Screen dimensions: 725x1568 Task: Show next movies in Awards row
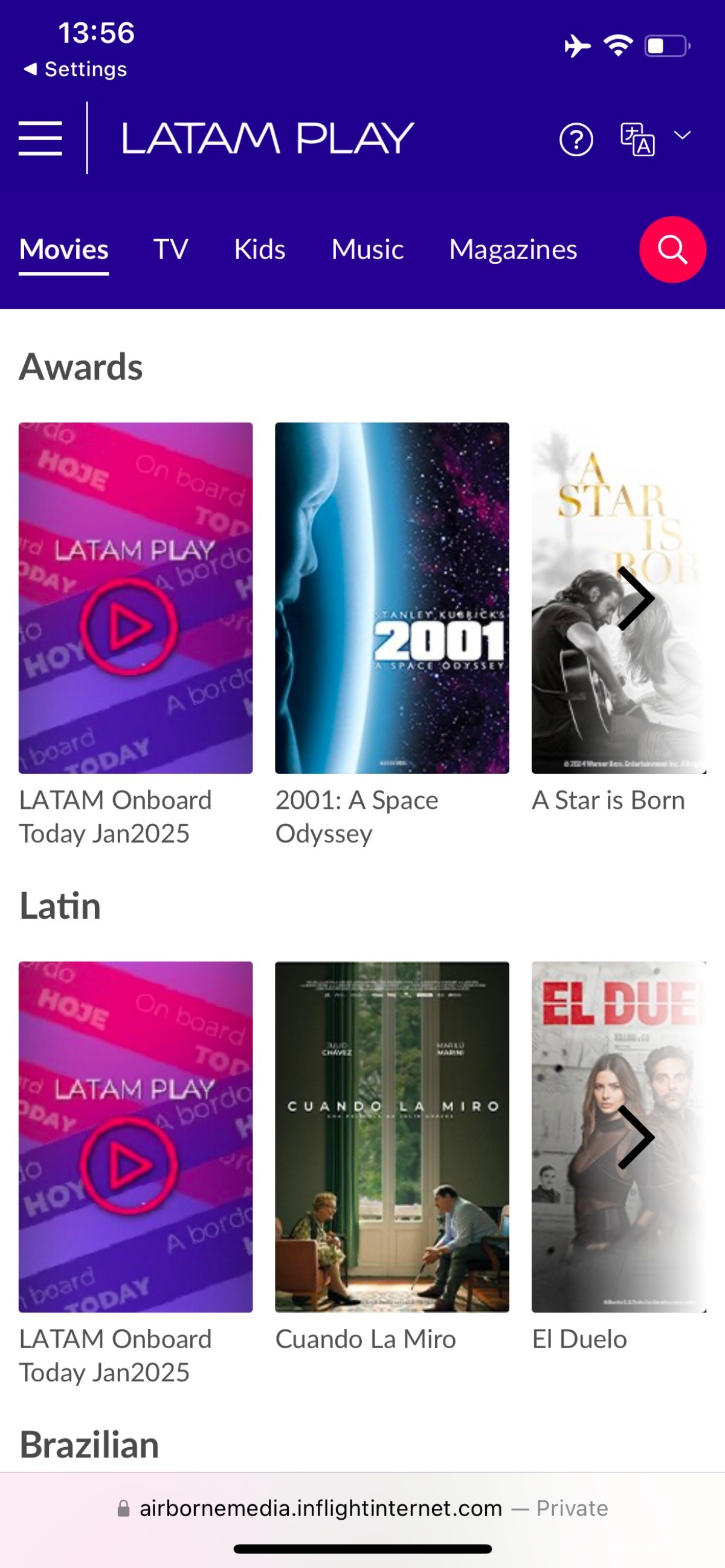click(x=636, y=598)
